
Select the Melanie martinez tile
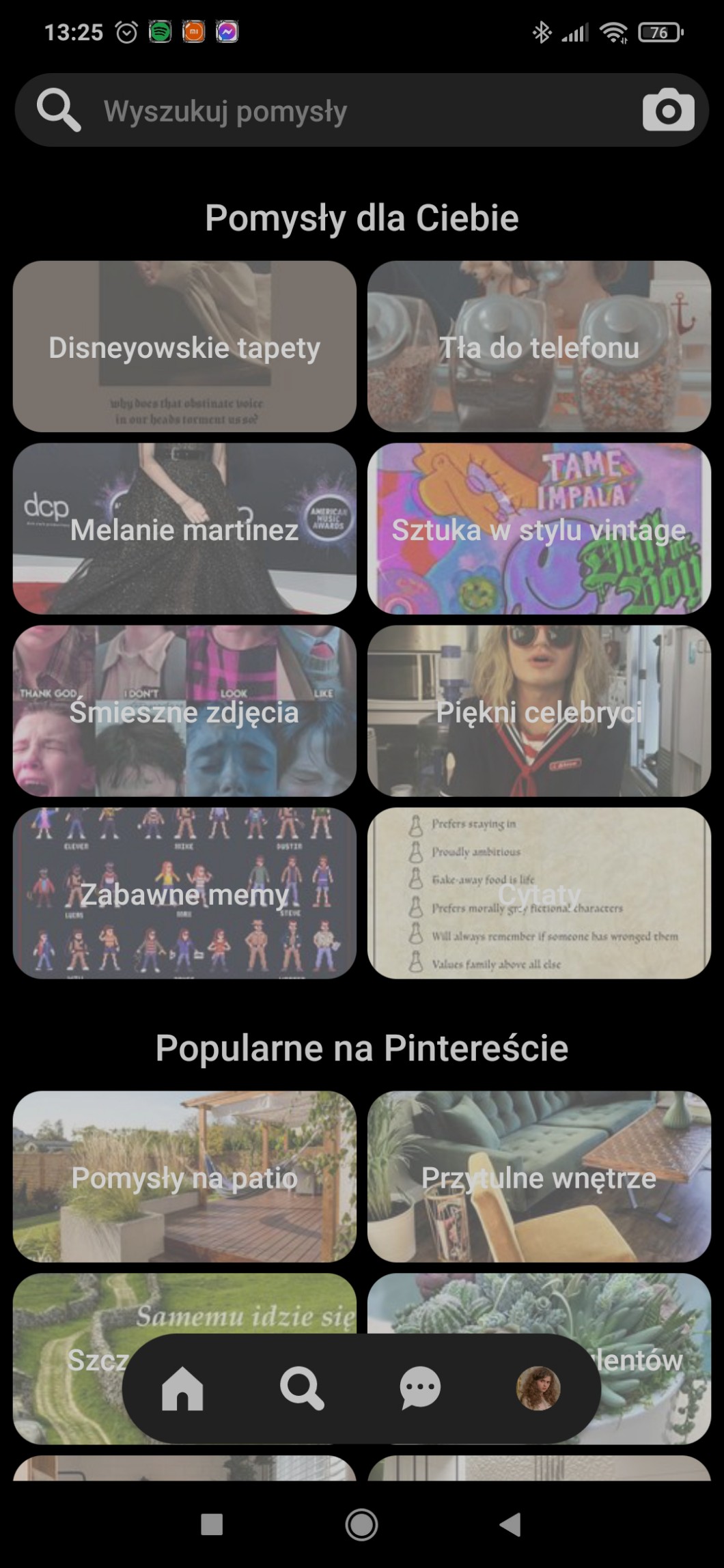coord(184,529)
